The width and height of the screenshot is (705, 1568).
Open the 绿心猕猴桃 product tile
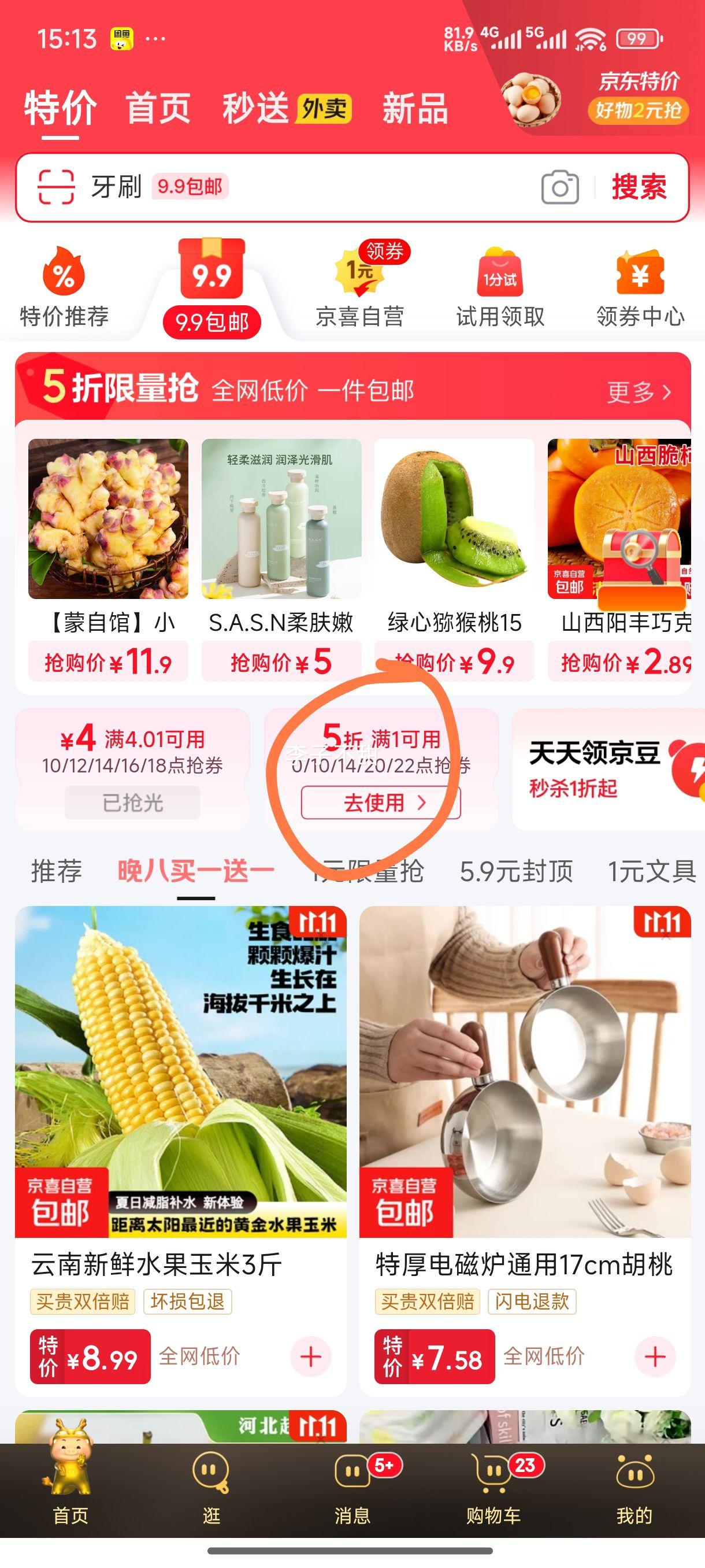point(454,535)
